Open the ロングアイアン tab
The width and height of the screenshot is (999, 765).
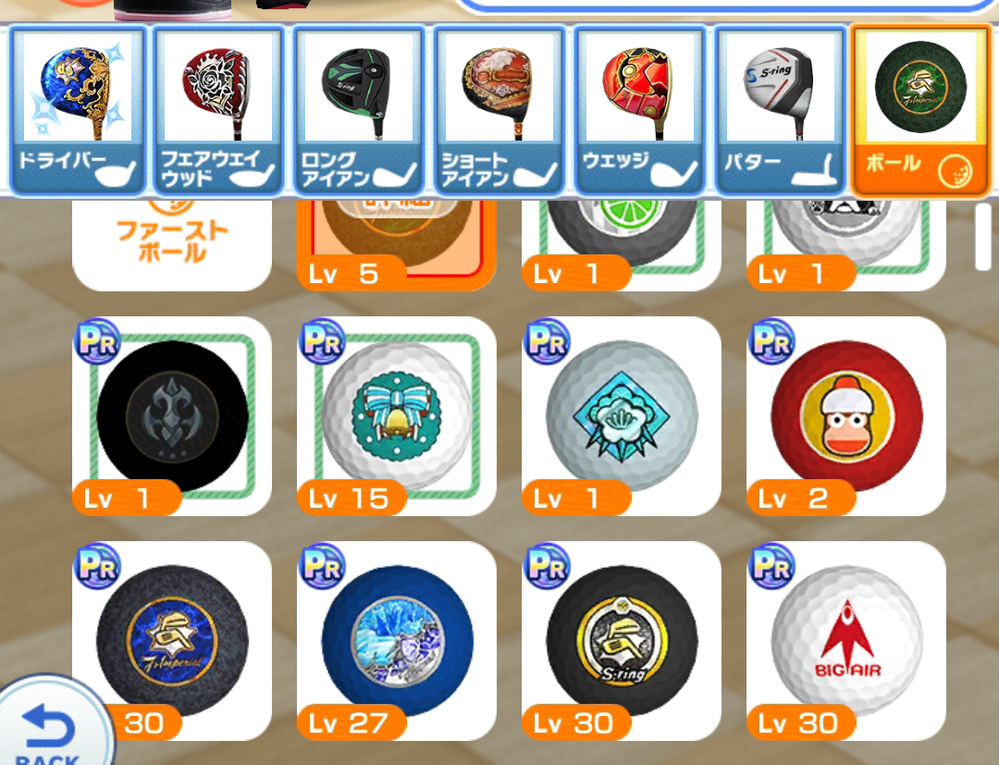(360, 110)
